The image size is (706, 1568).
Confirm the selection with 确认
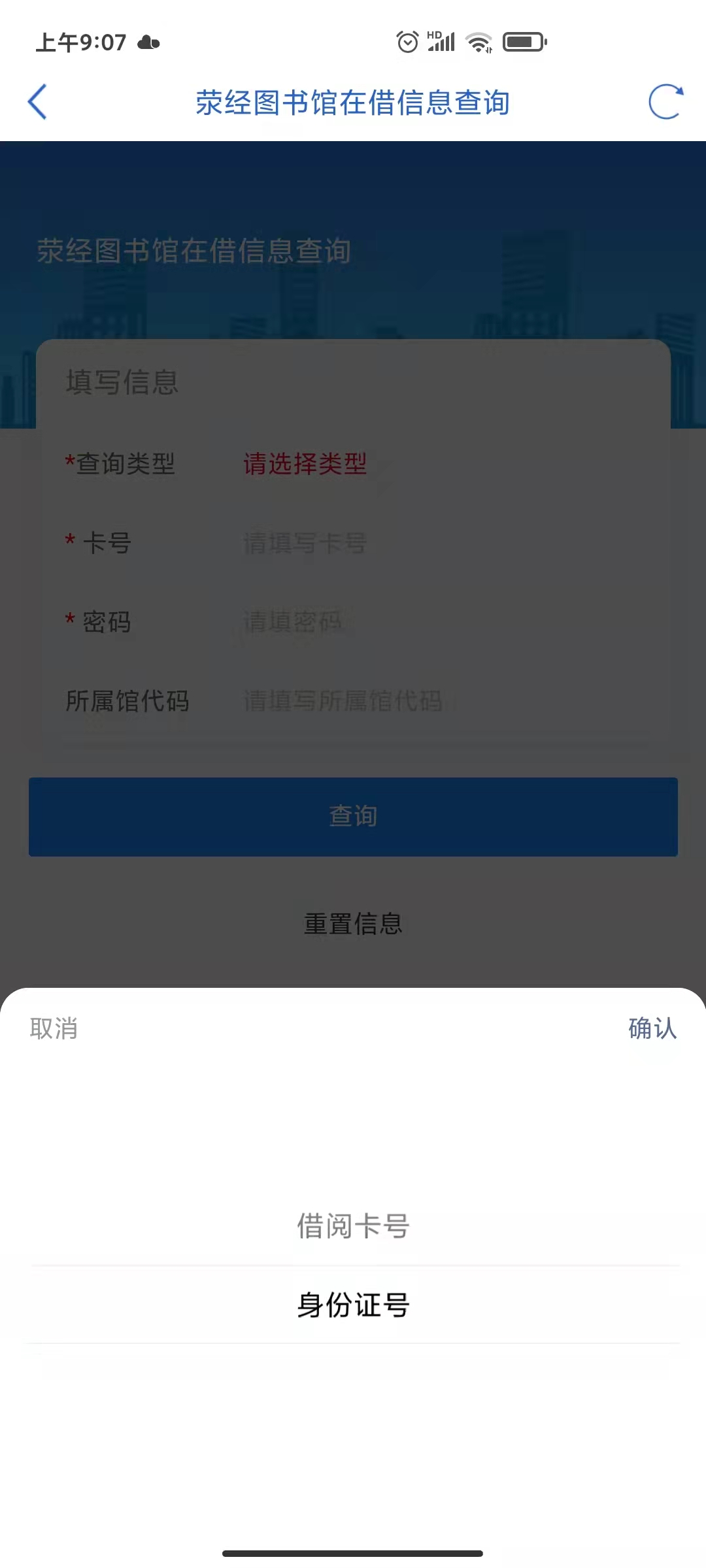pos(652,1029)
